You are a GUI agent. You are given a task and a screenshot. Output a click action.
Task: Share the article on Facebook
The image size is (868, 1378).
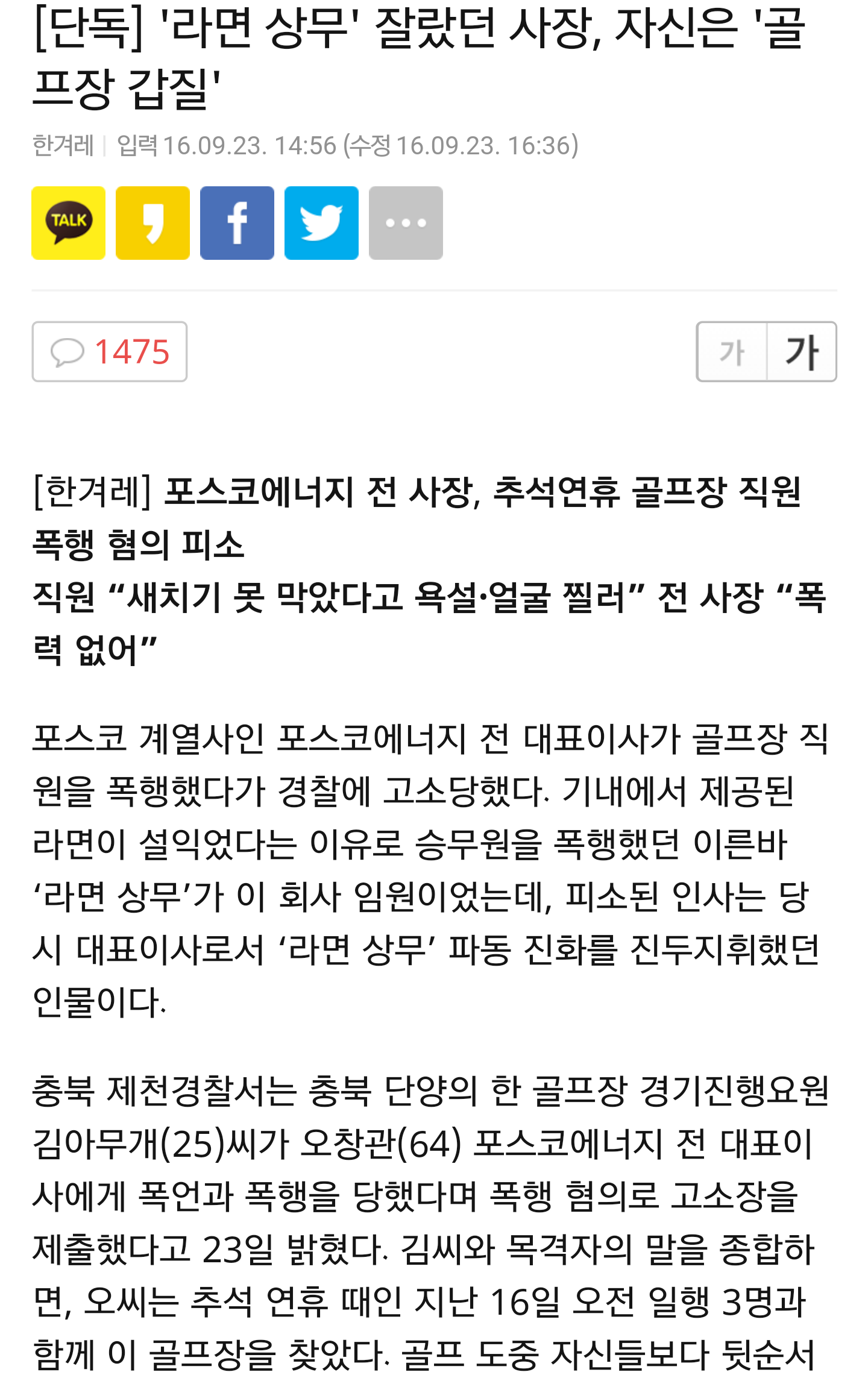tap(237, 223)
